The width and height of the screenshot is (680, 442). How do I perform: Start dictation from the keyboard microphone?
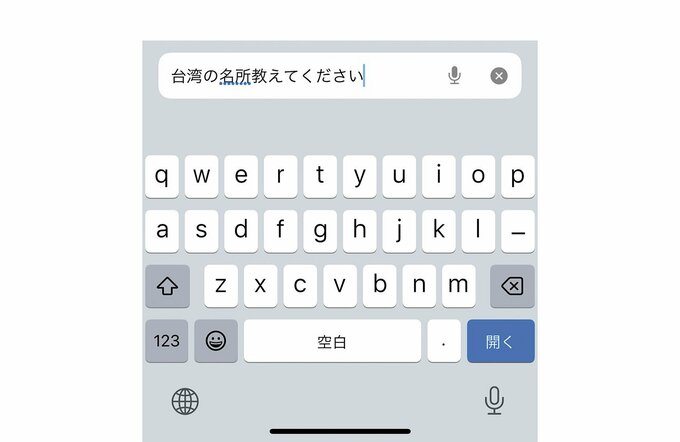494,401
